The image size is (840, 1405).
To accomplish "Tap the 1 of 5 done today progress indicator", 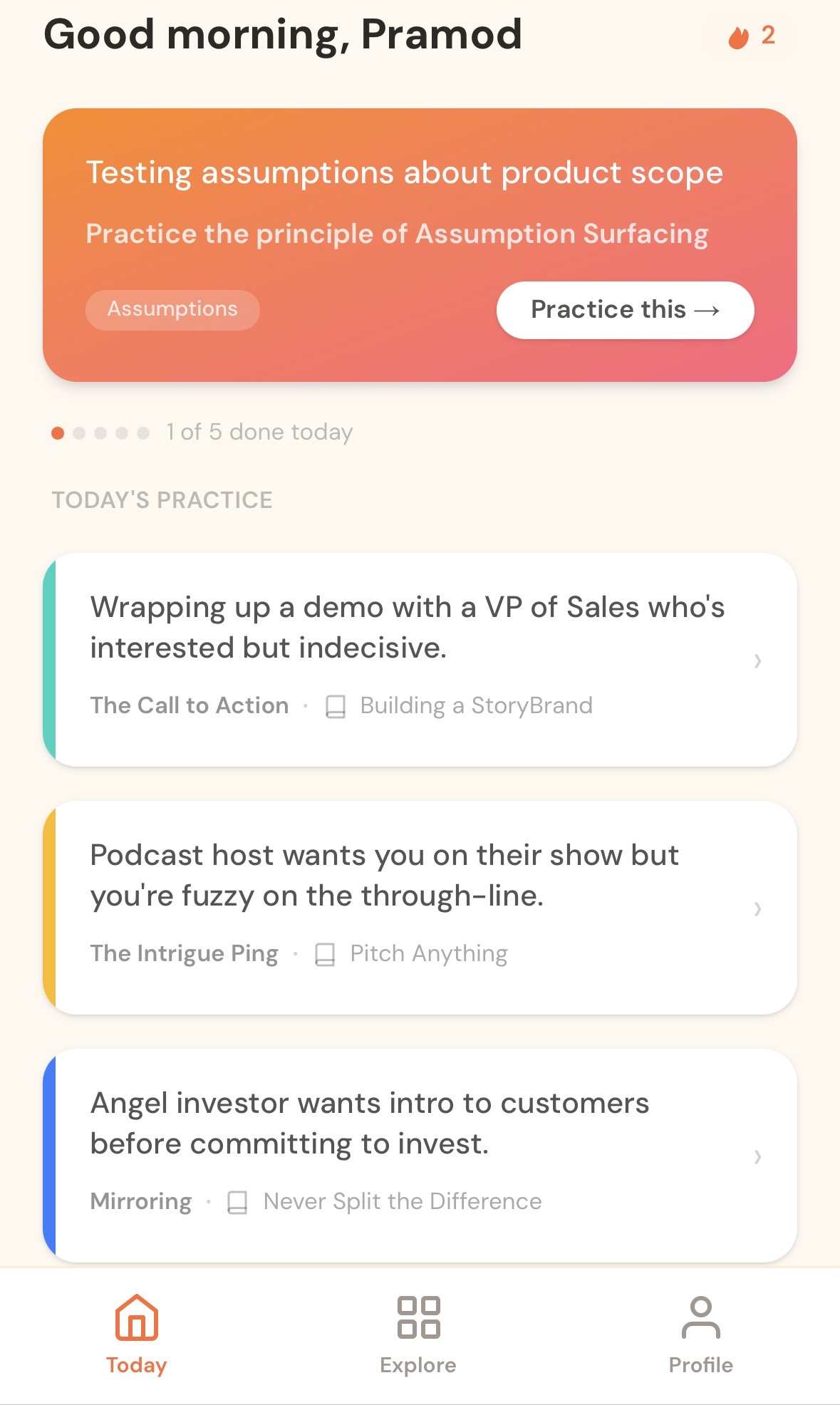I will pyautogui.click(x=259, y=432).
